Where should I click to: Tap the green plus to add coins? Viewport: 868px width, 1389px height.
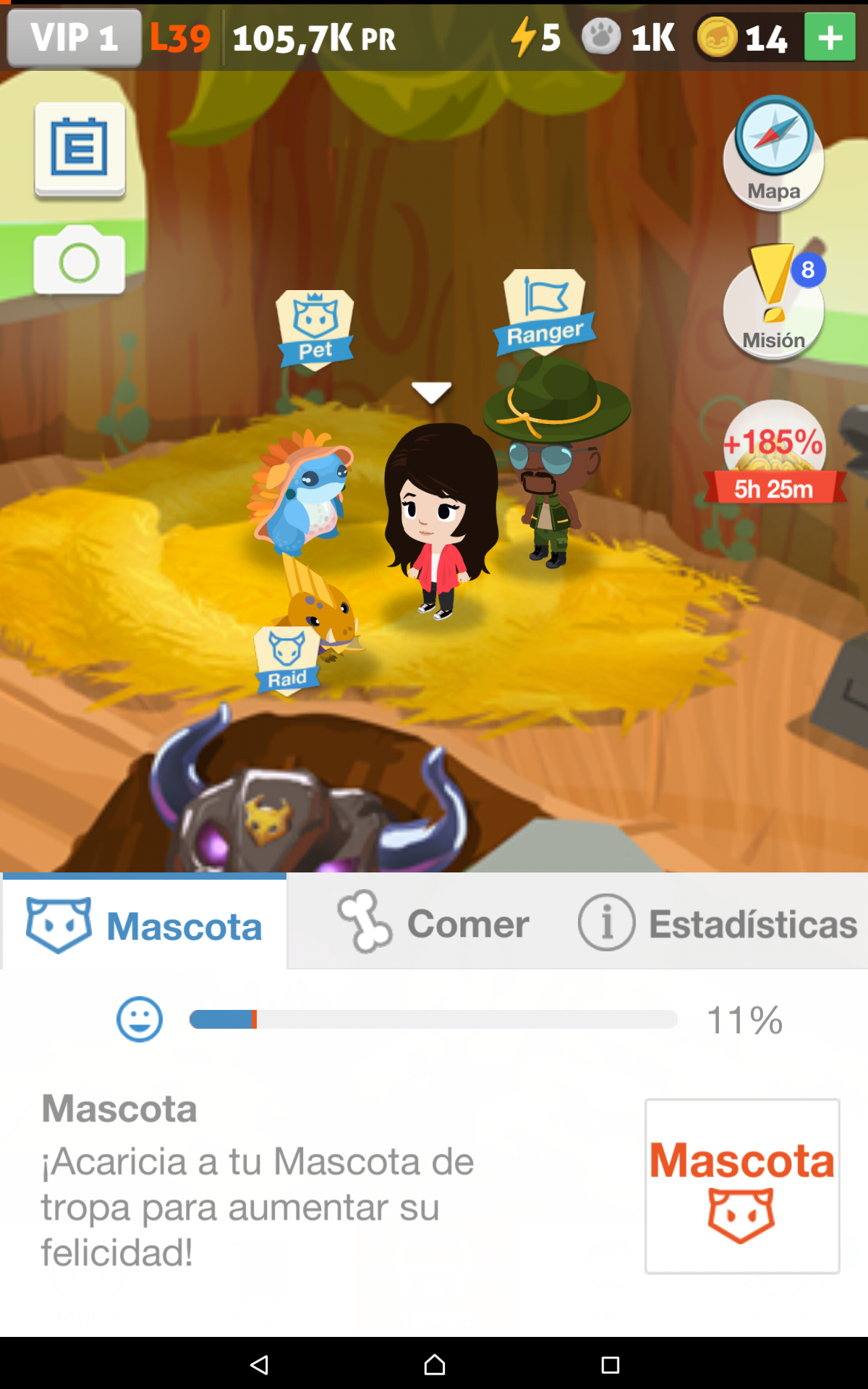pyautogui.click(x=829, y=38)
